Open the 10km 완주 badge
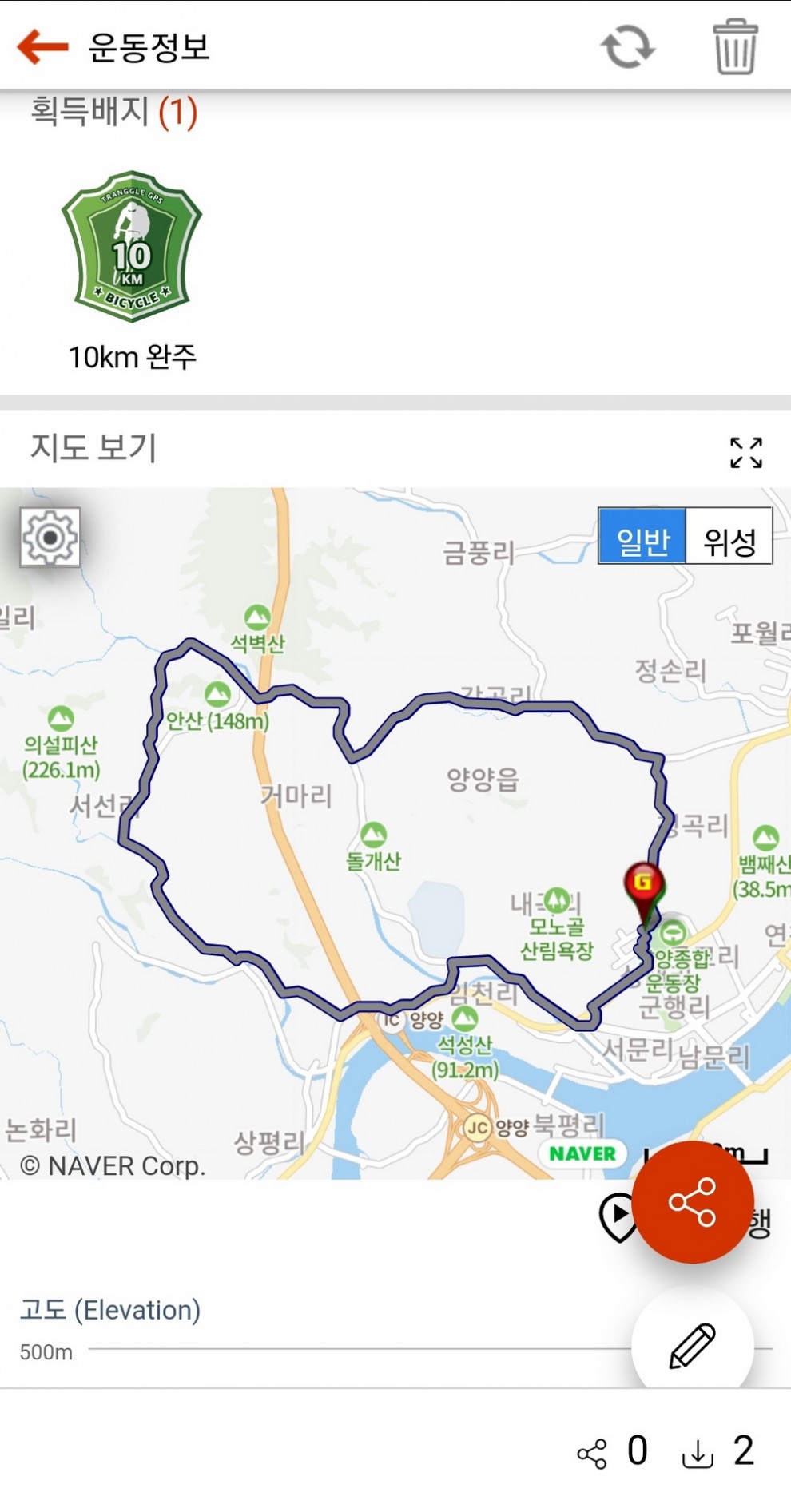 point(132,248)
